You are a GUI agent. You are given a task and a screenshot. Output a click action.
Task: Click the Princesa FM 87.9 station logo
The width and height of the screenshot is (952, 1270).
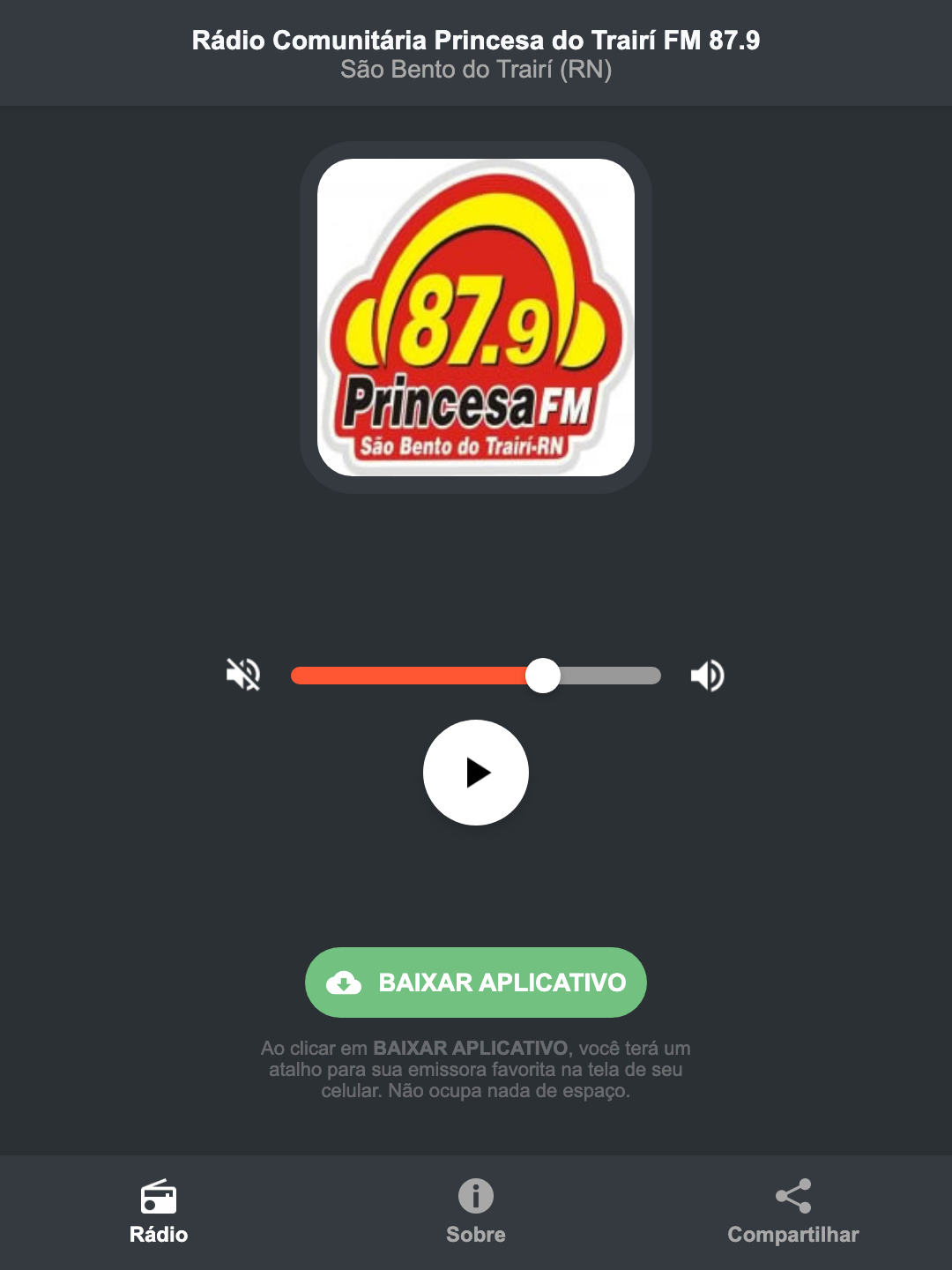[475, 314]
